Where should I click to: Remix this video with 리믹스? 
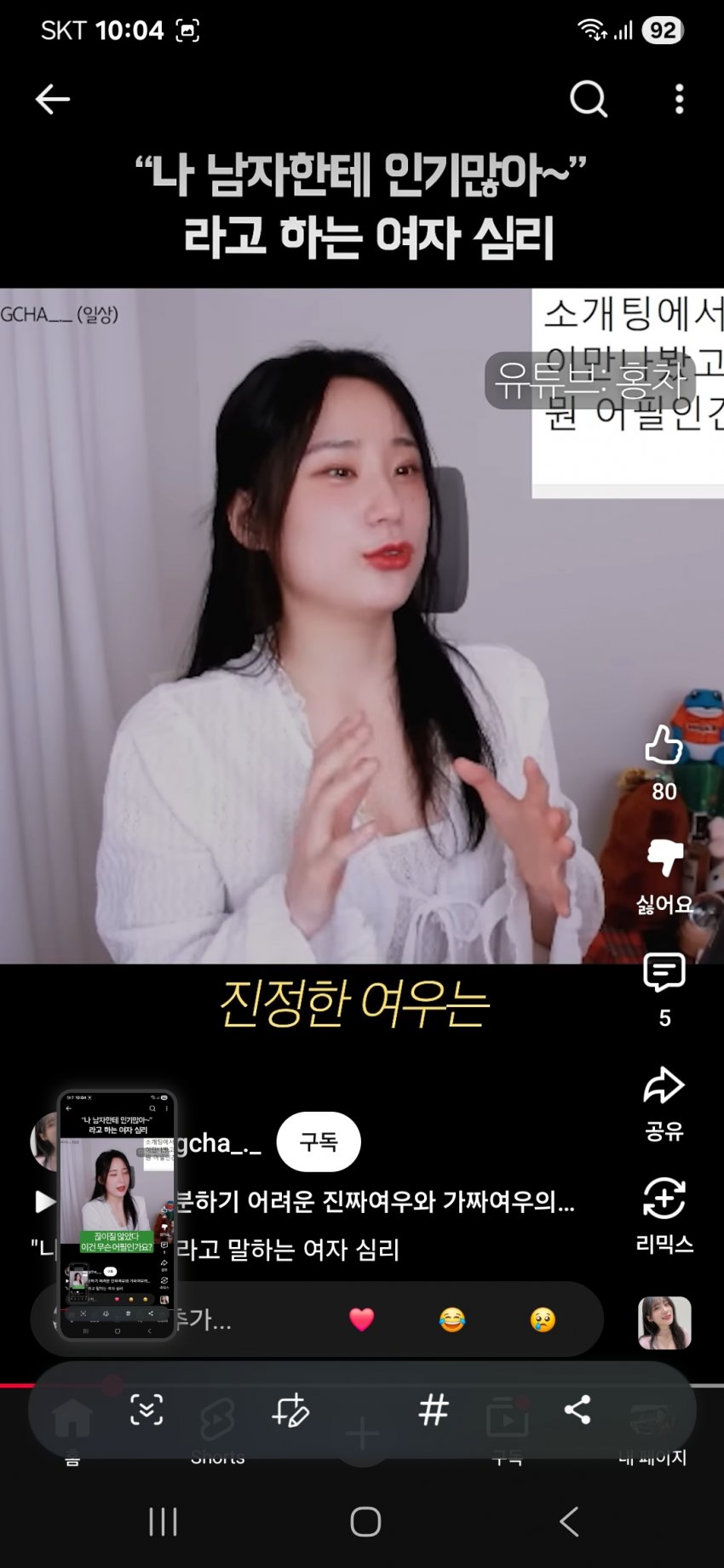click(664, 1199)
